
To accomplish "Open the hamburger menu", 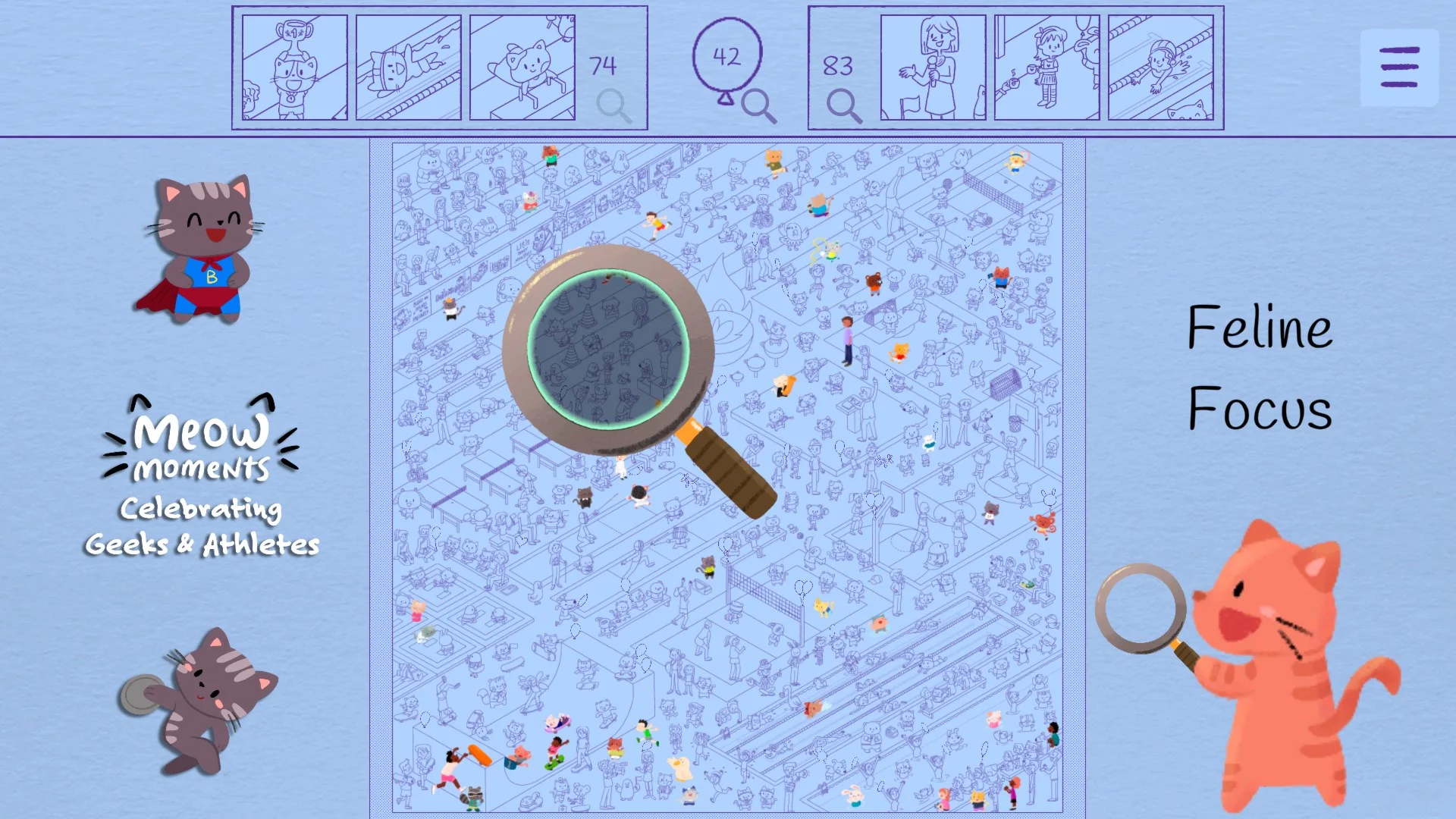I will [1399, 67].
